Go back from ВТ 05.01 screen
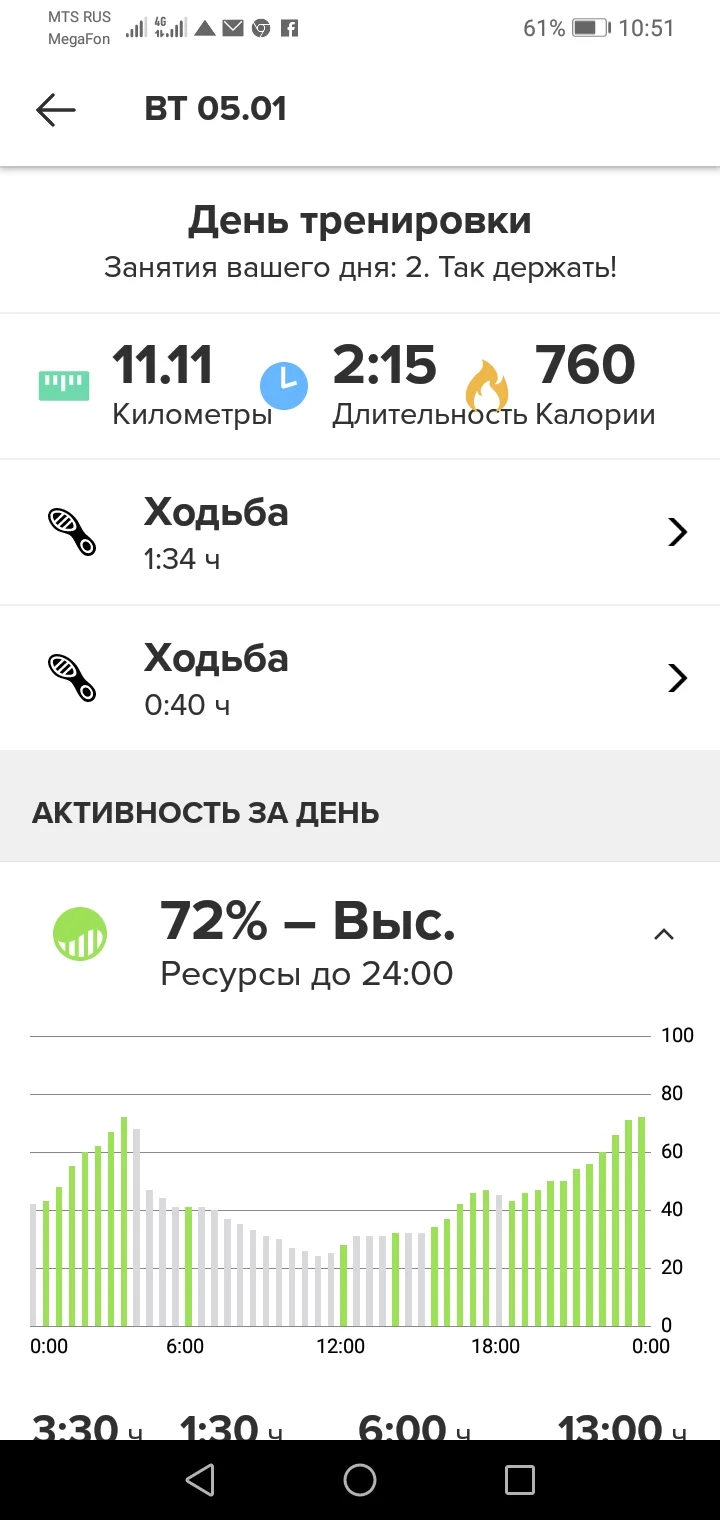This screenshot has width=720, height=1520. (56, 109)
